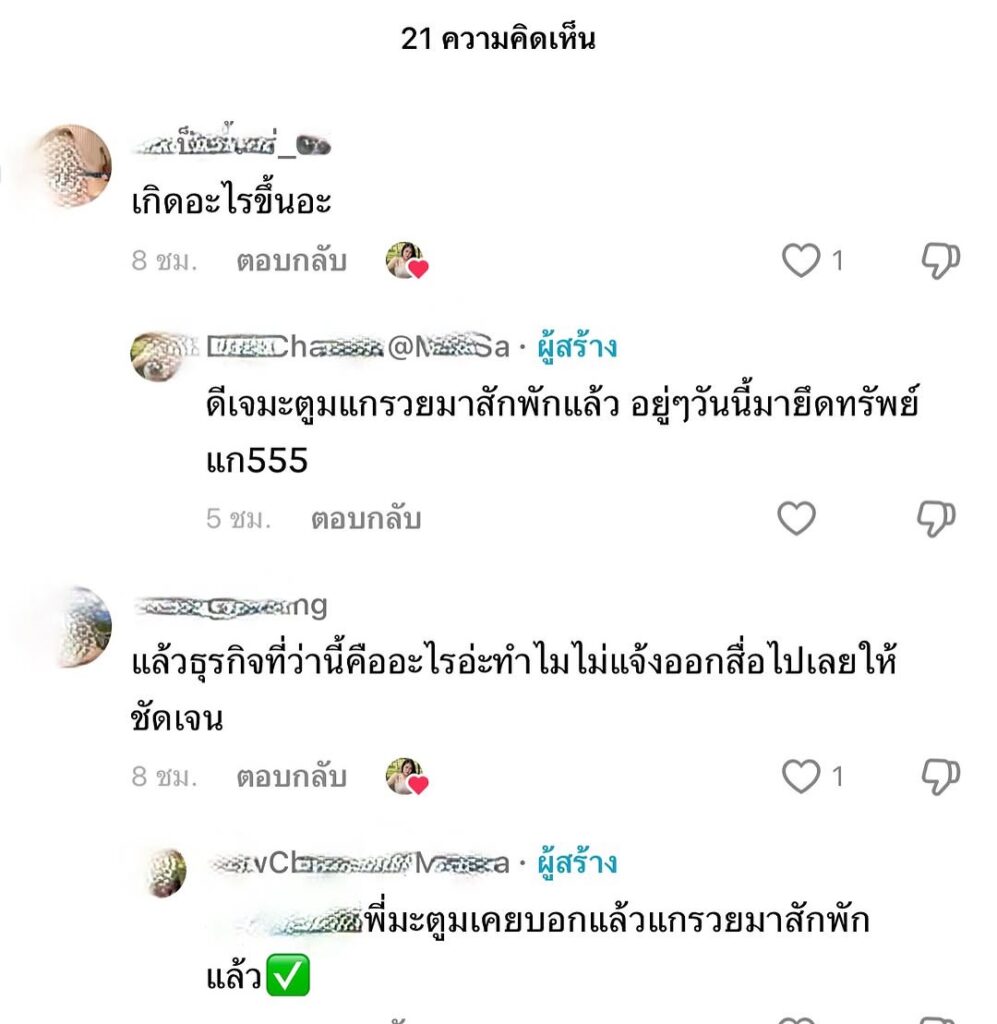This screenshot has height=1024, width=997.
Task: Like the comment starting "แล้วธุรกิจที่ว่านี้"
Action: [800, 777]
